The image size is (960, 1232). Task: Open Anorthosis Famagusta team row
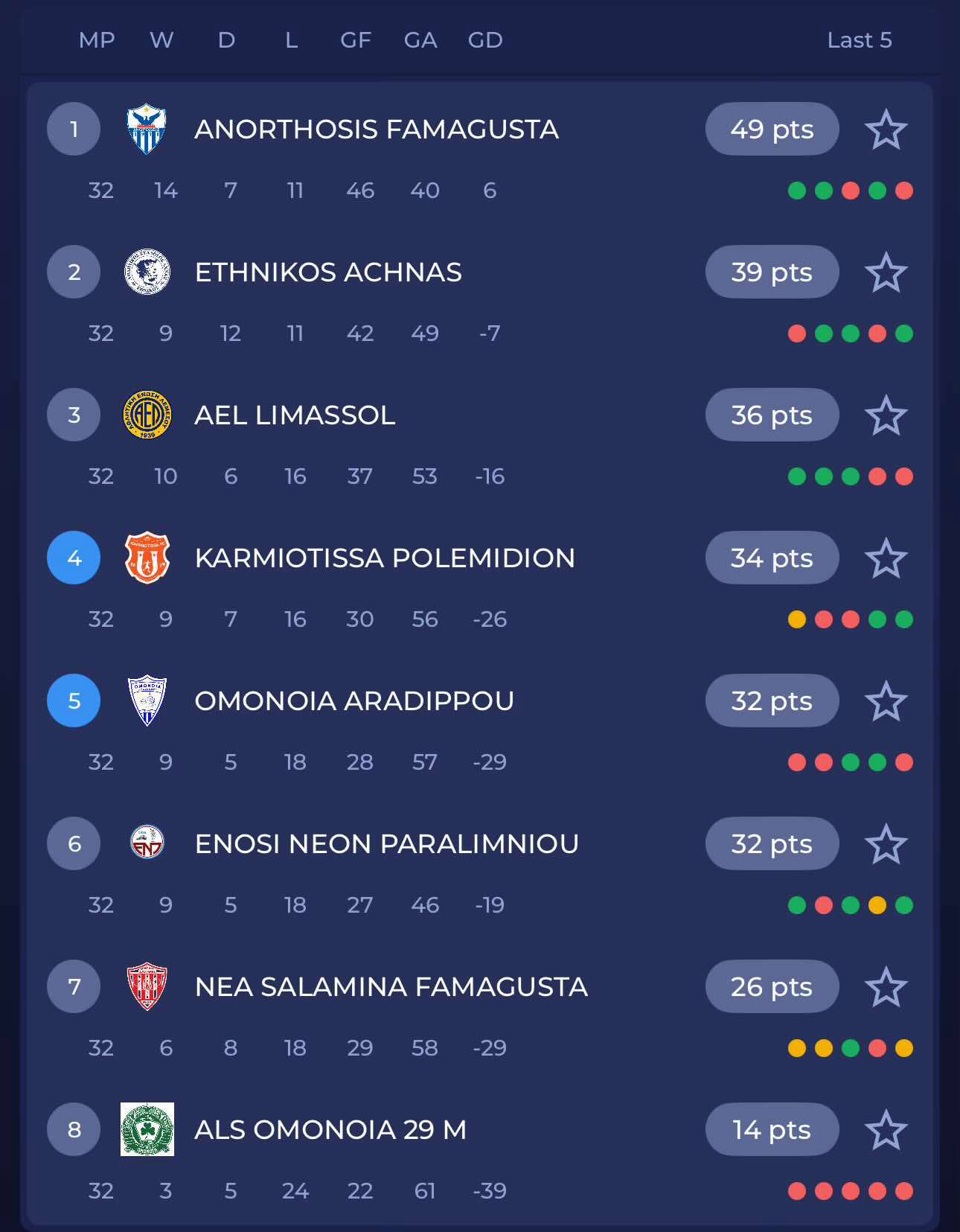point(376,130)
